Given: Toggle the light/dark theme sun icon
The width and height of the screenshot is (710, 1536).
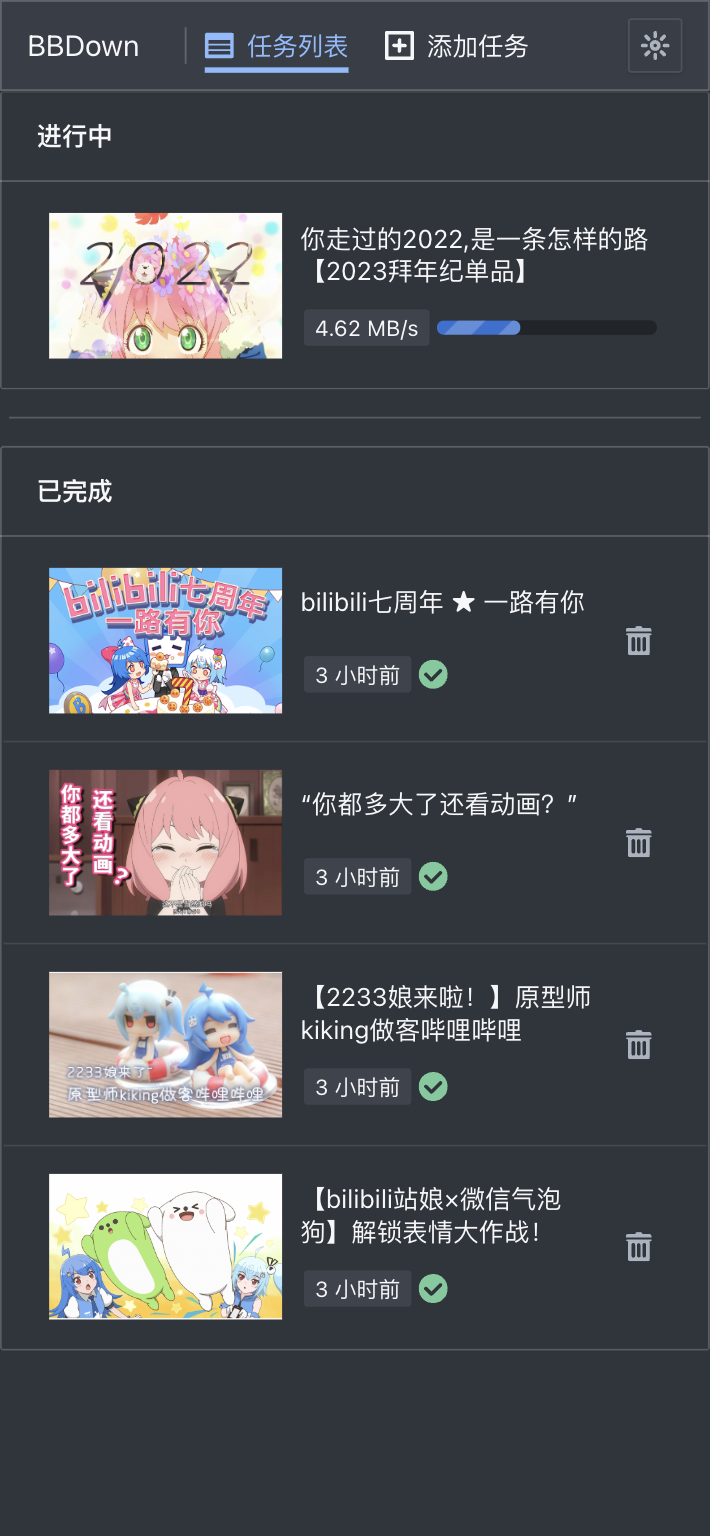Looking at the screenshot, I should pos(655,46).
